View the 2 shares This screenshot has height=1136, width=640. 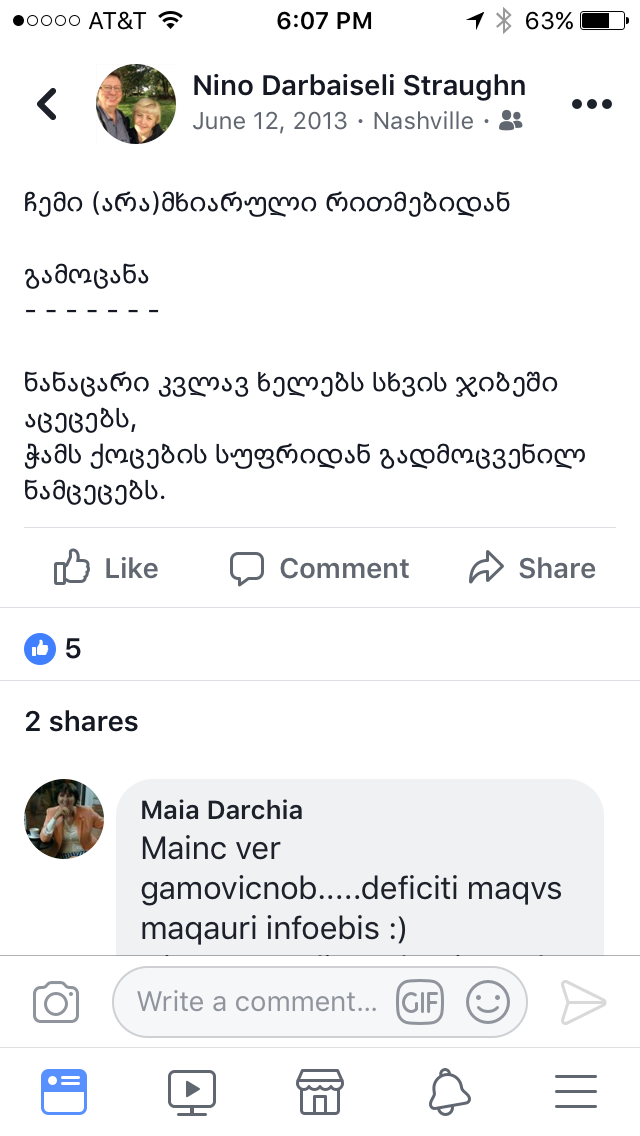point(81,721)
